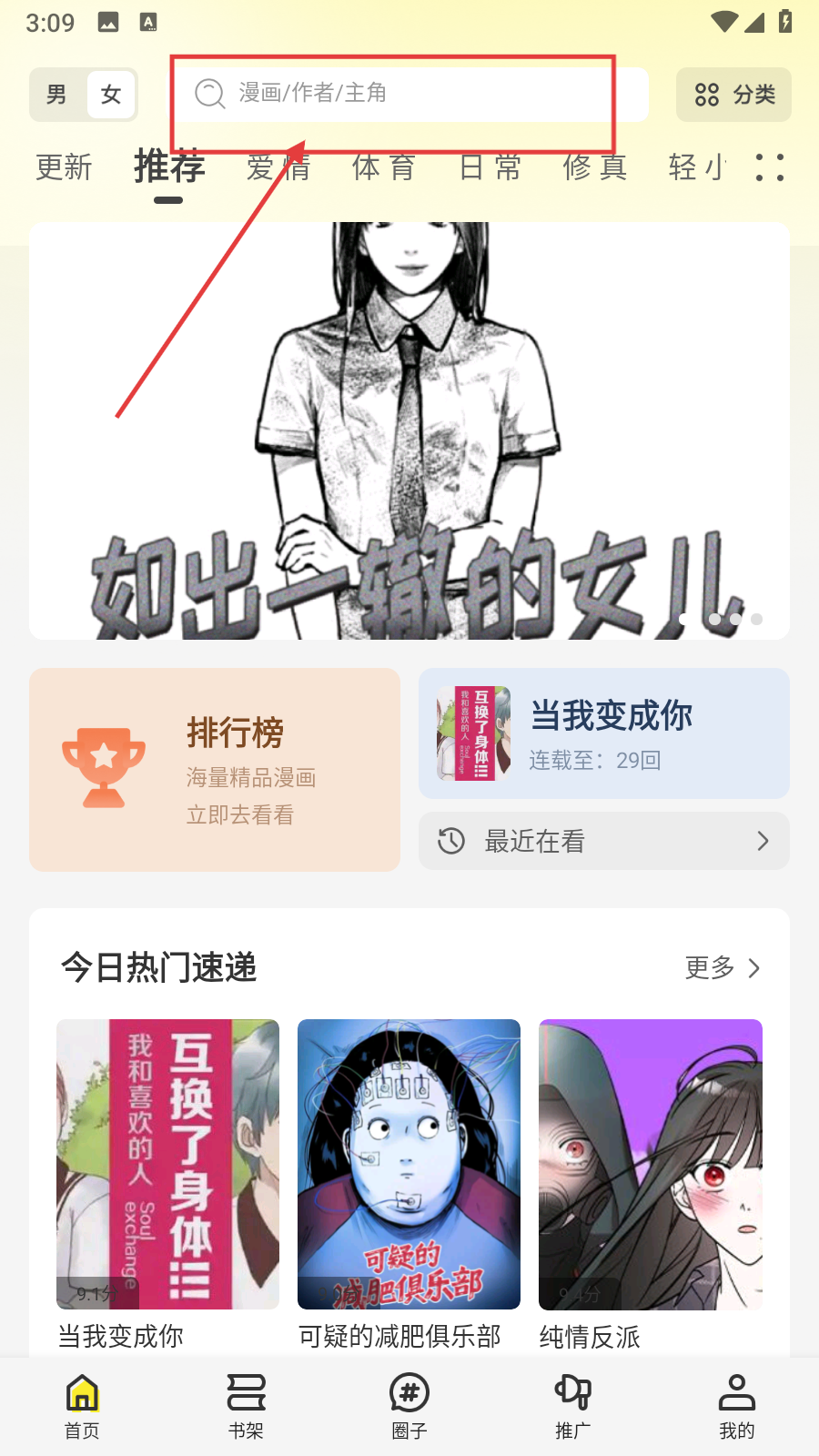This screenshot has width=819, height=1456.
Task: Continue reading 当我变成你 at 29回
Action: click(x=604, y=733)
